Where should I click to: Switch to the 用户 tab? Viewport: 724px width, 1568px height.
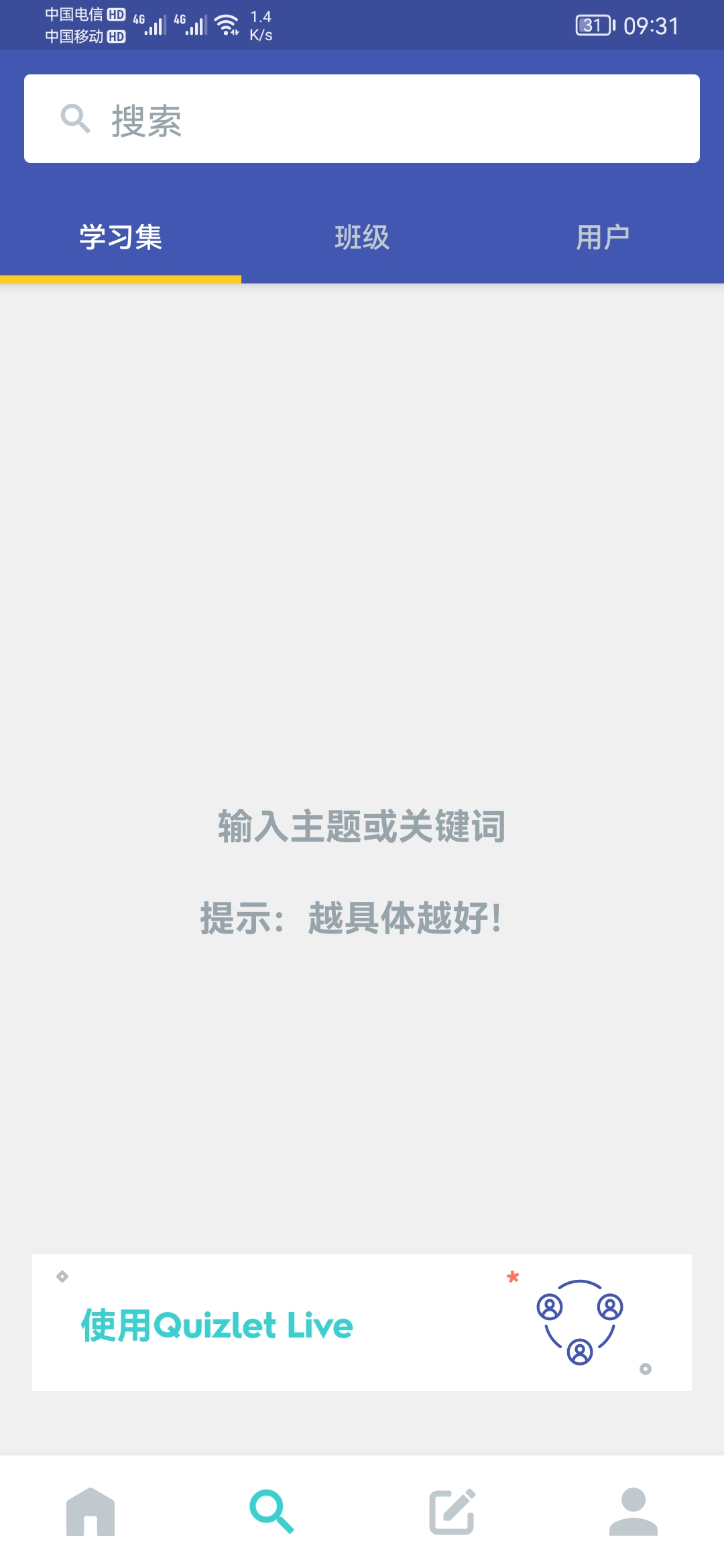click(x=603, y=238)
